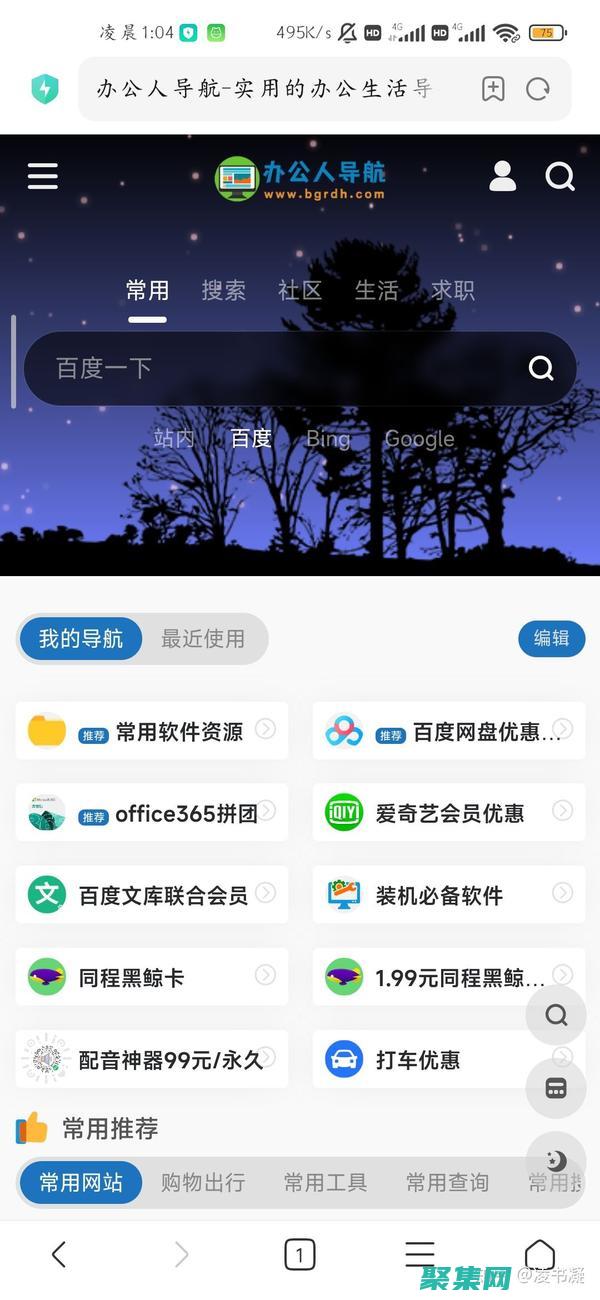Go to browser home page
This screenshot has width=600, height=1300.
pyautogui.click(x=539, y=1254)
